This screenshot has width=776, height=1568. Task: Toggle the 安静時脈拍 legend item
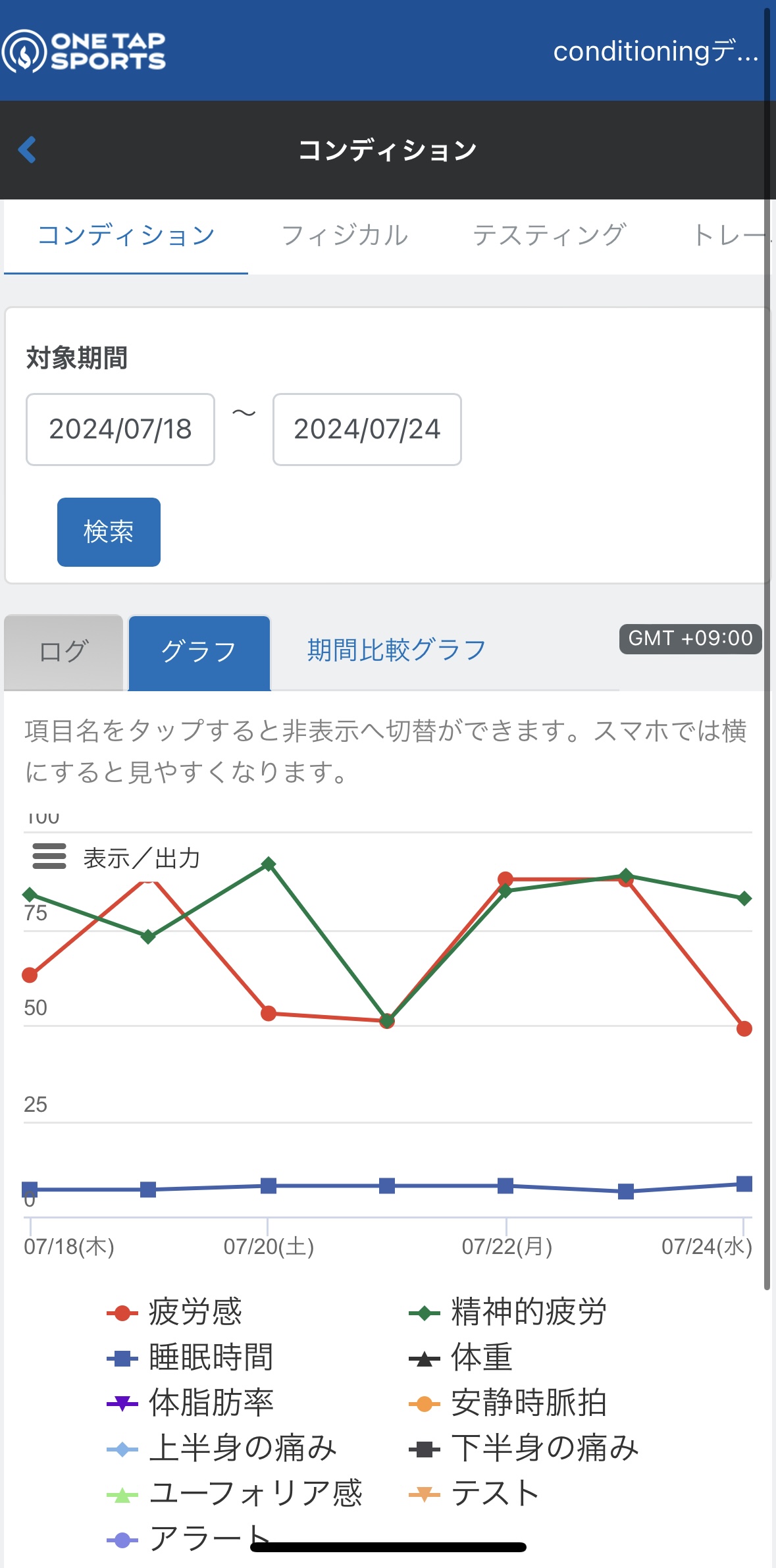tap(507, 1403)
